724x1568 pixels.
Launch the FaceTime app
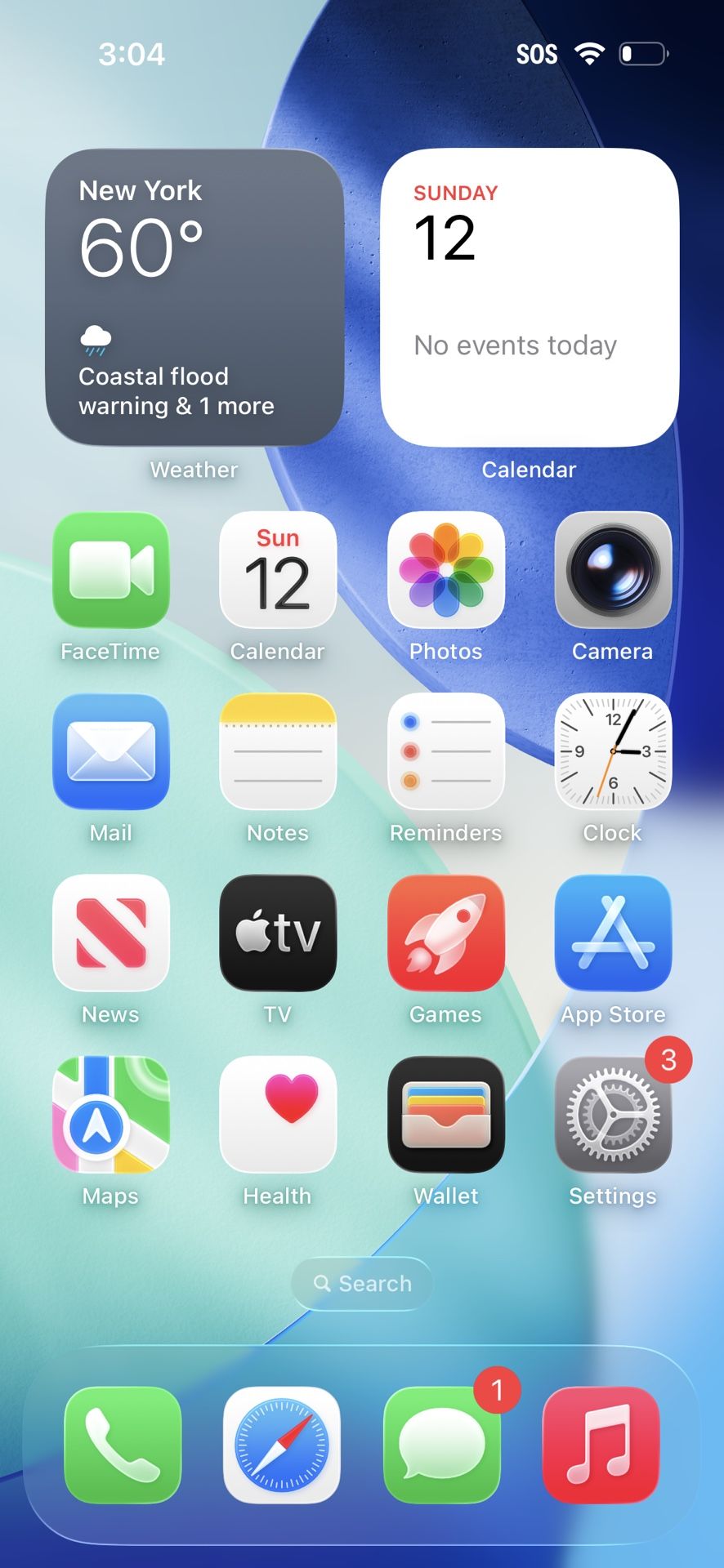tap(111, 570)
